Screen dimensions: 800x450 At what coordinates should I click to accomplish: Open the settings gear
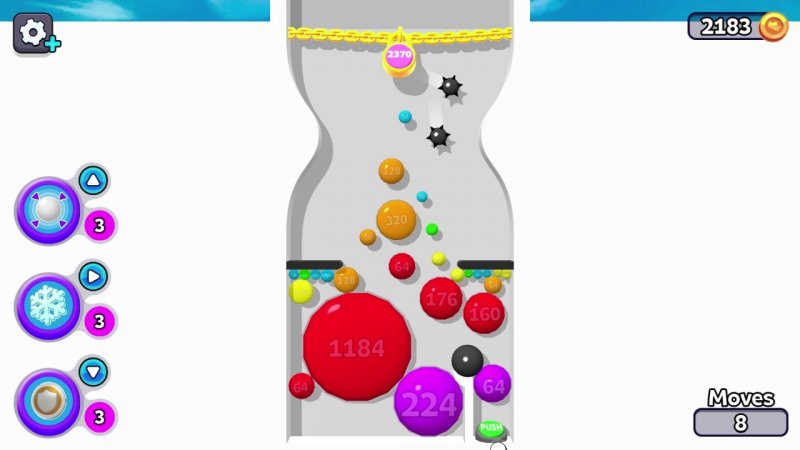tap(32, 32)
